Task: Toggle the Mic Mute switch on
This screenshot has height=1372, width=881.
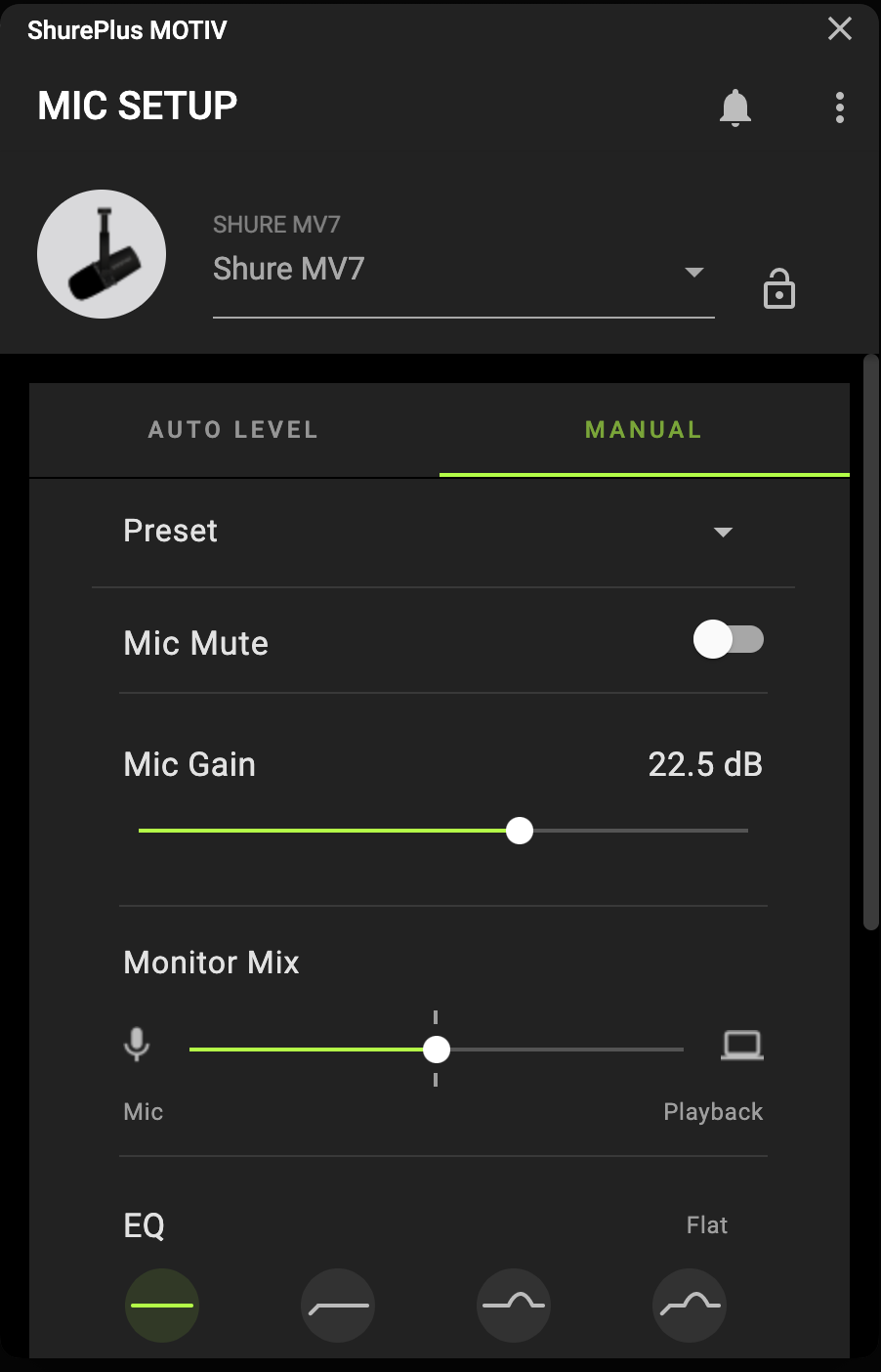Action: pos(728,640)
